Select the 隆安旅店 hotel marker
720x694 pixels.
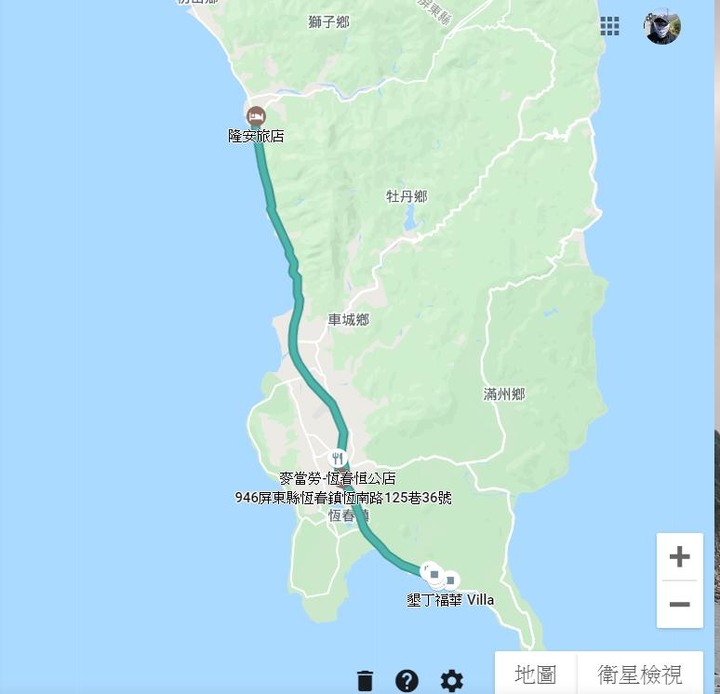point(256,116)
